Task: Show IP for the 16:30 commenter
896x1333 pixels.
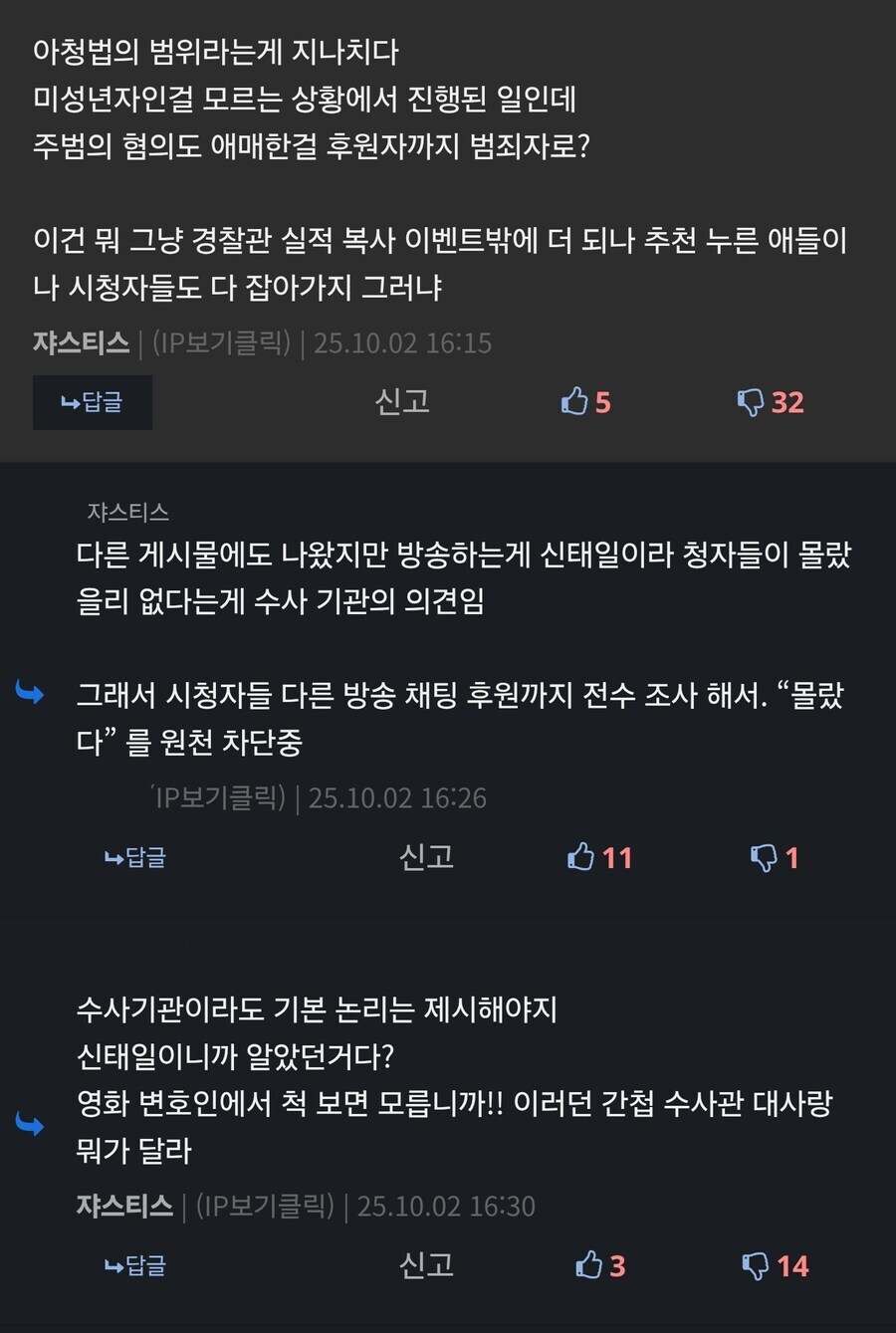Action: [x=265, y=1207]
